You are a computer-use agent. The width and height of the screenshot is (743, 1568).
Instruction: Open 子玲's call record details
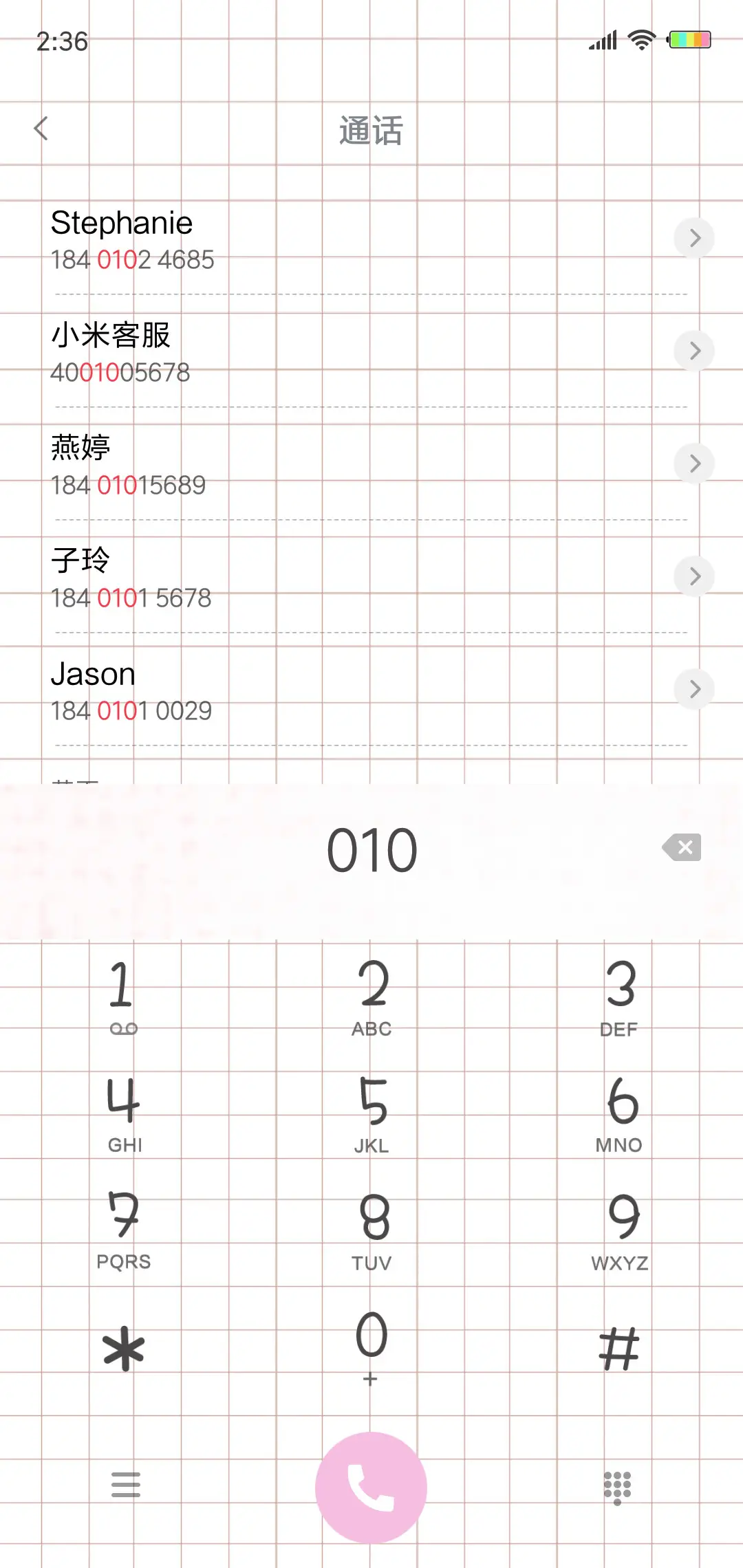pyautogui.click(x=693, y=576)
